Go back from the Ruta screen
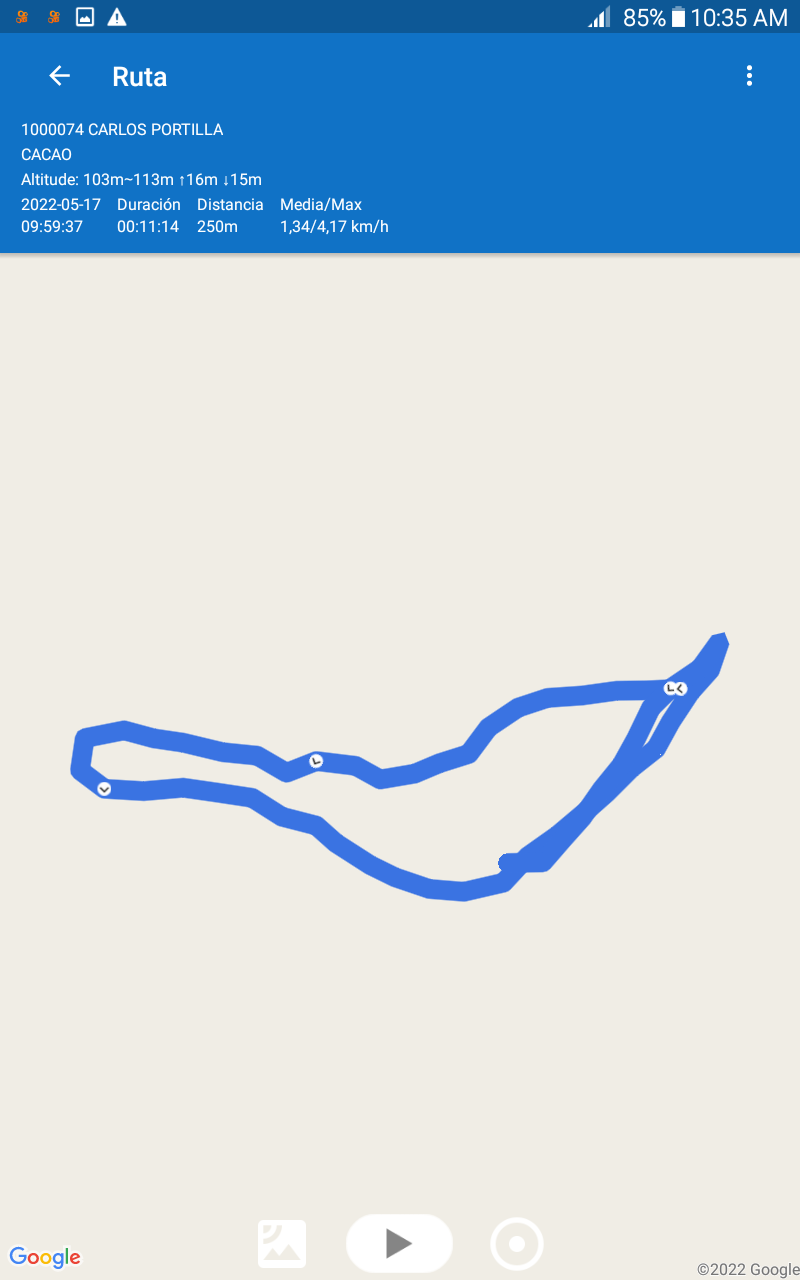This screenshot has width=800, height=1280. click(60, 76)
